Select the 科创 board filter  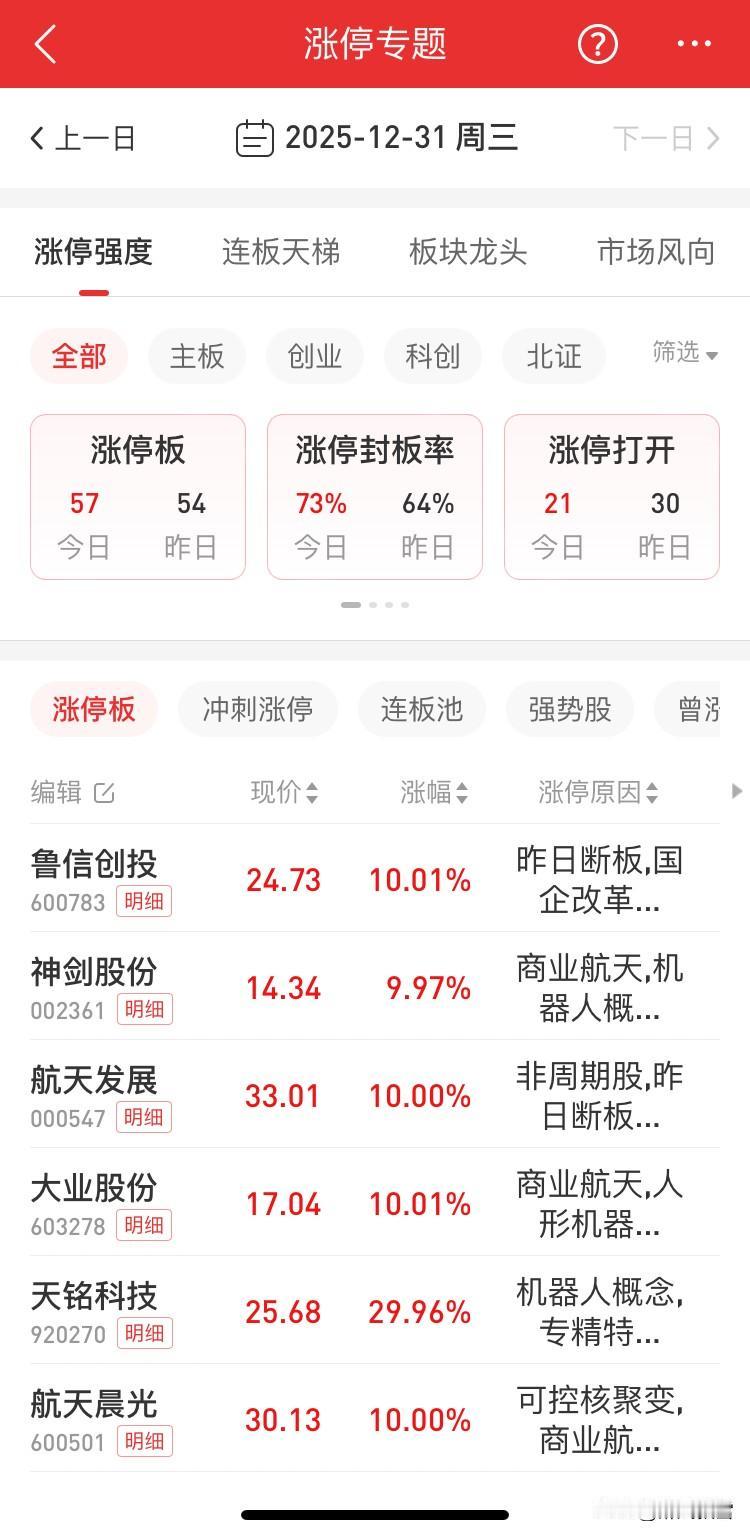pos(432,356)
